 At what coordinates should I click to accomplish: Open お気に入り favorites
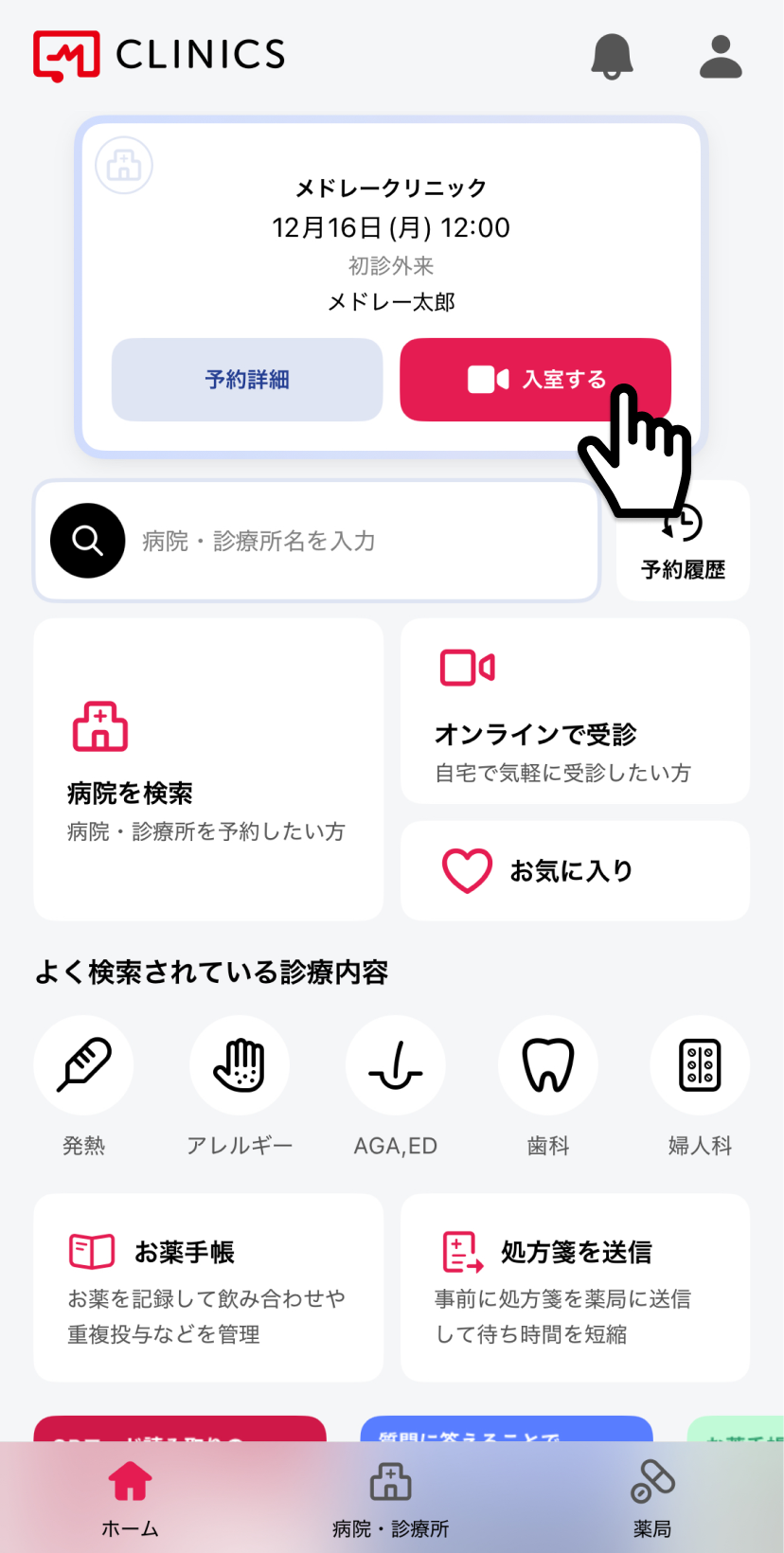[575, 870]
